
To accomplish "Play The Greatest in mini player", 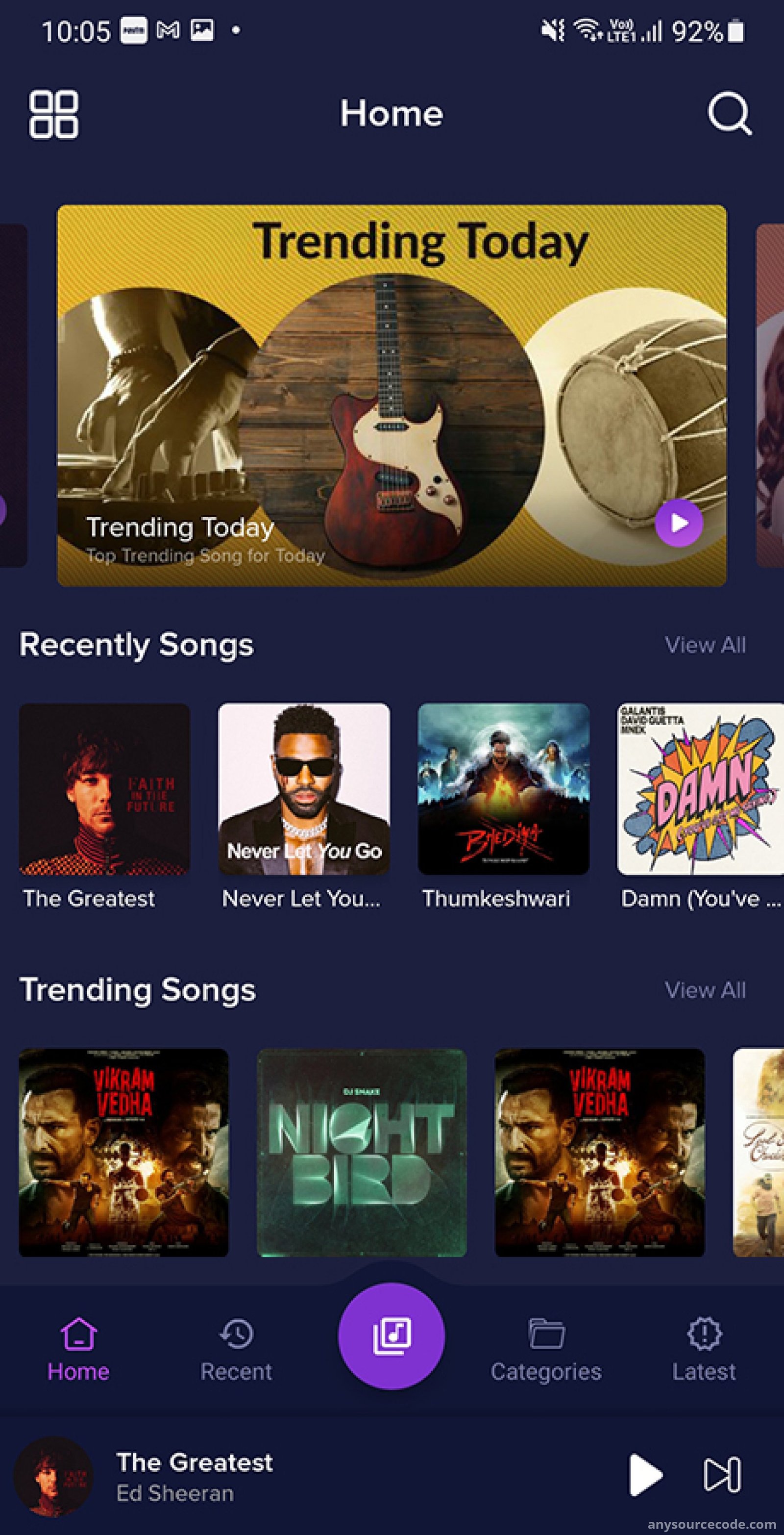I will coord(646,1475).
